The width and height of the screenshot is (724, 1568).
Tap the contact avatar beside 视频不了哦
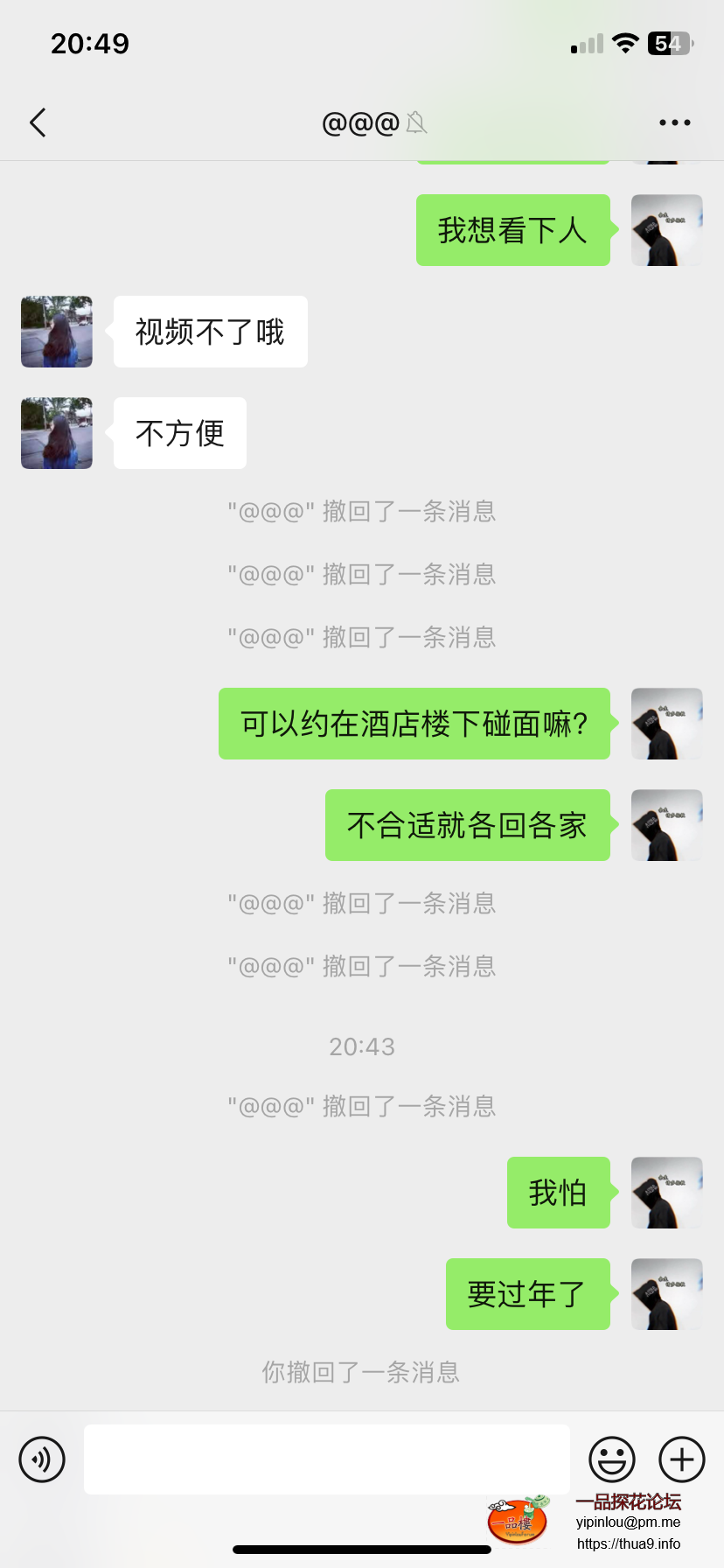coord(56,332)
